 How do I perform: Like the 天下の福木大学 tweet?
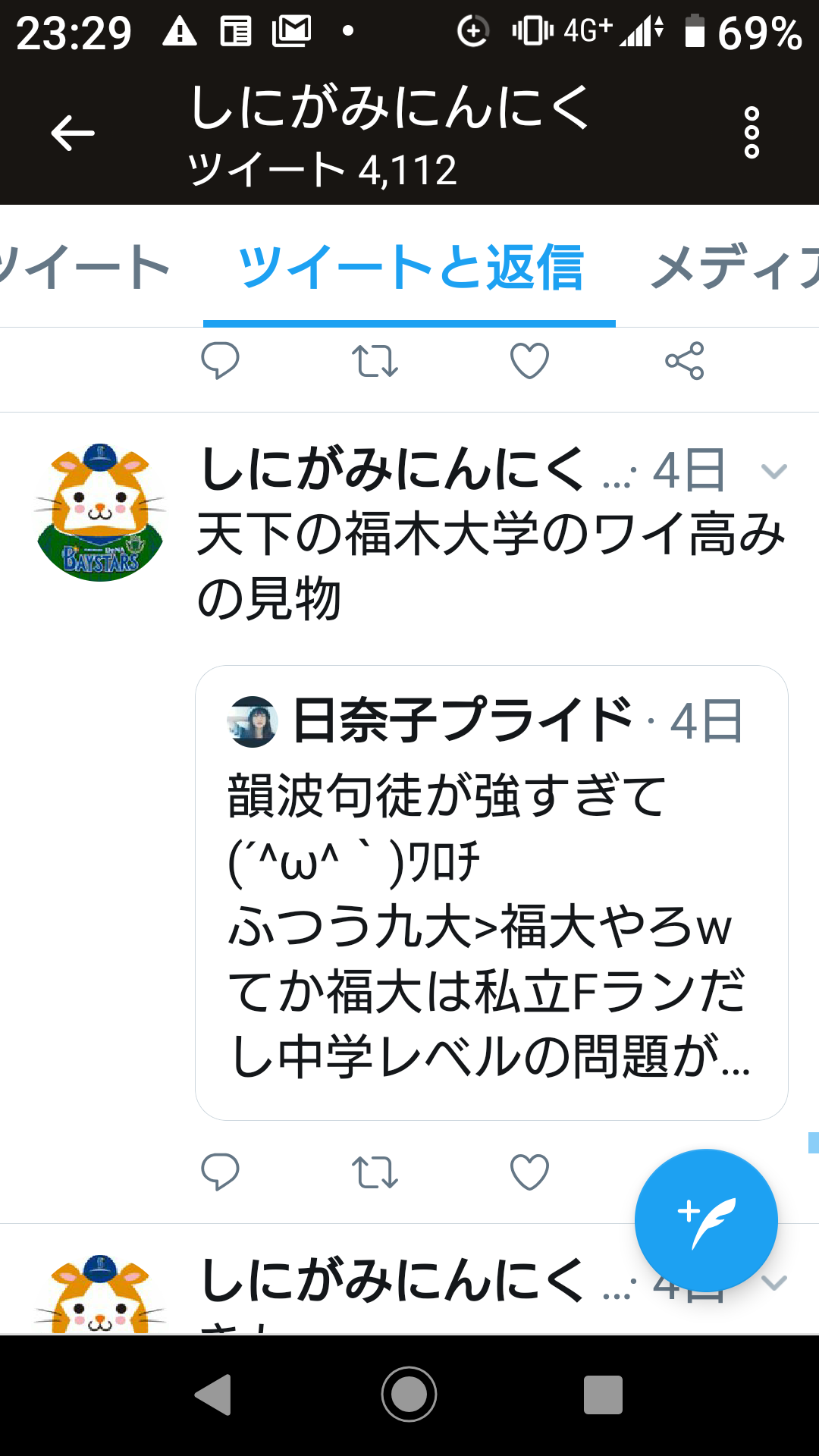pyautogui.click(x=529, y=1172)
